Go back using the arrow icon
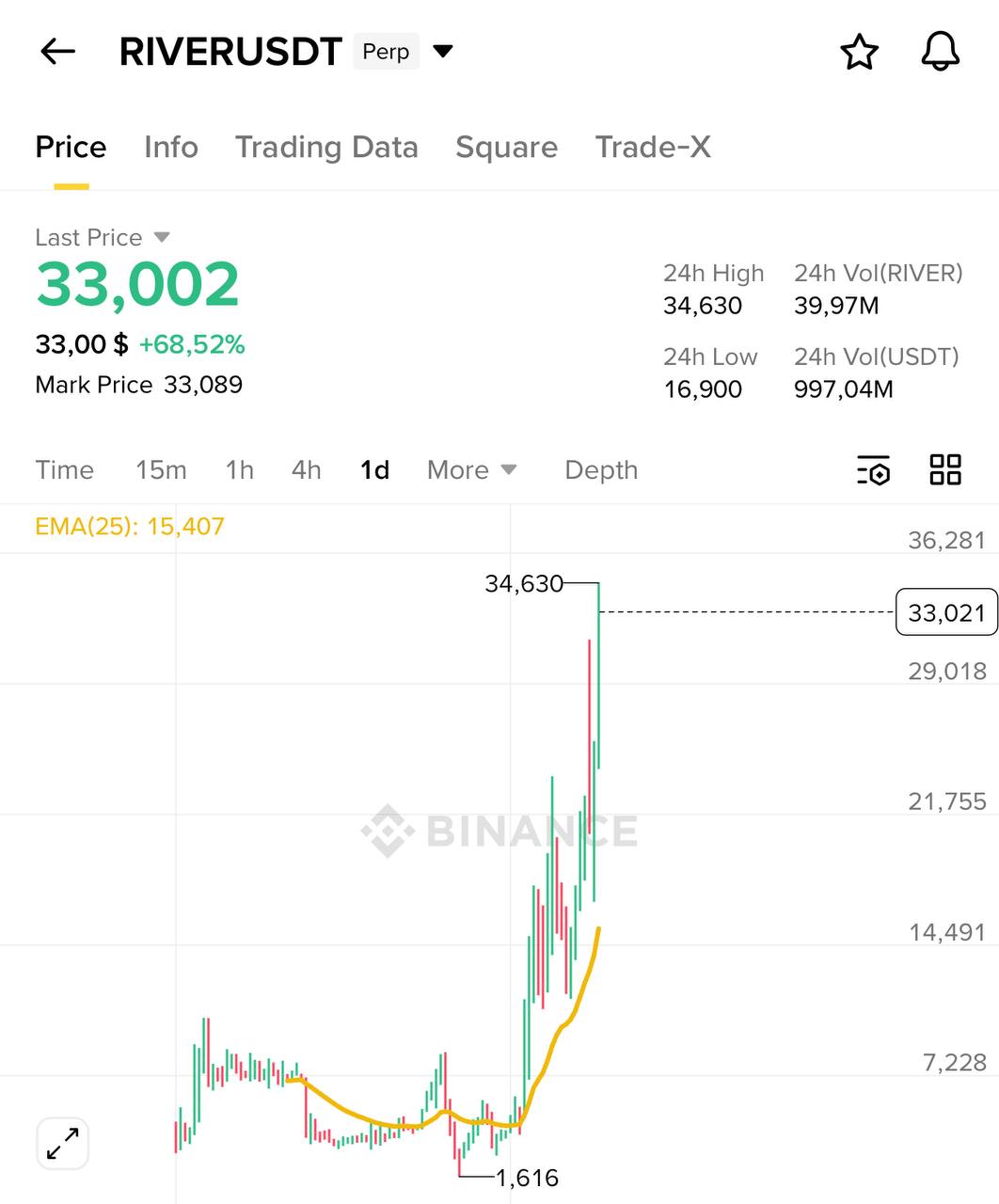This screenshot has width=999, height=1204. tap(57, 52)
